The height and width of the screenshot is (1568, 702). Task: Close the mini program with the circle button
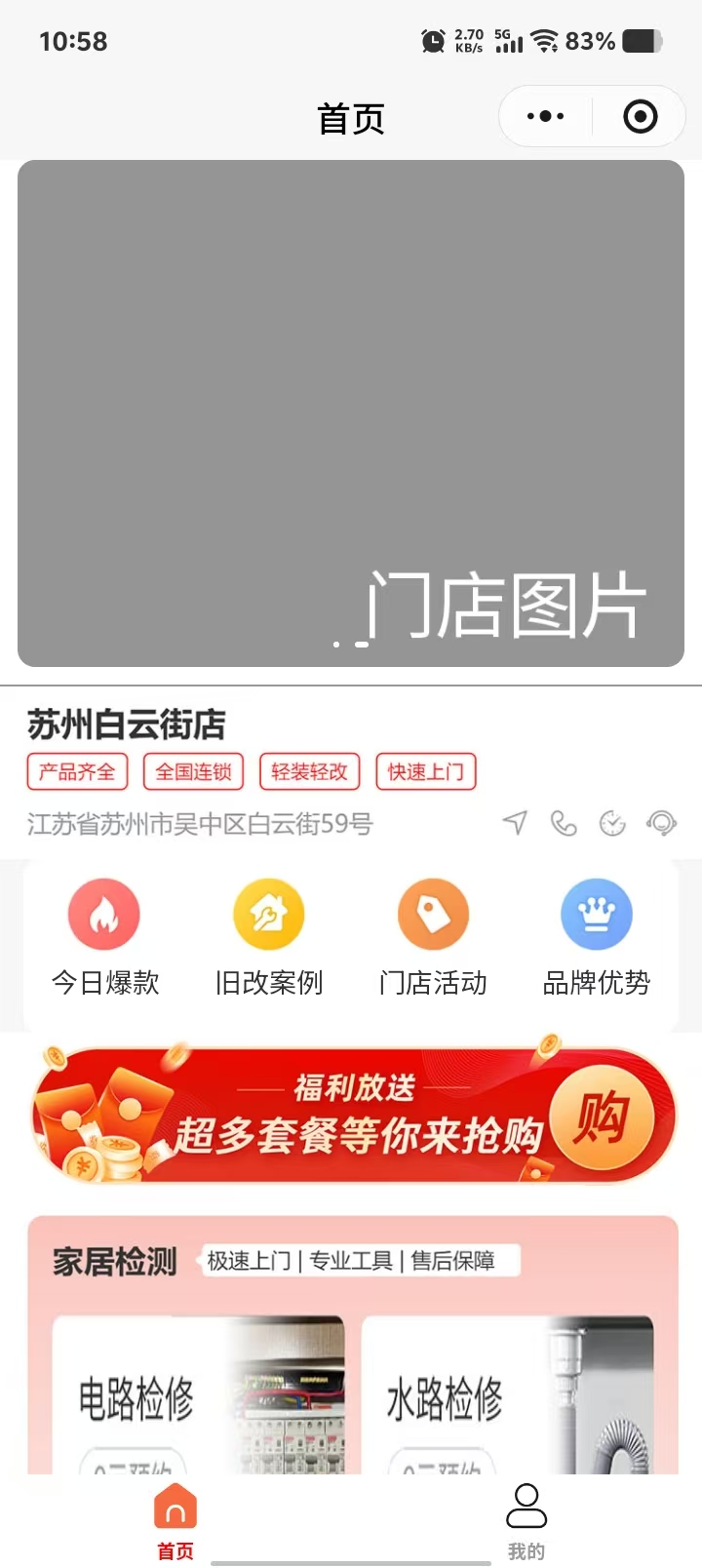click(x=640, y=117)
